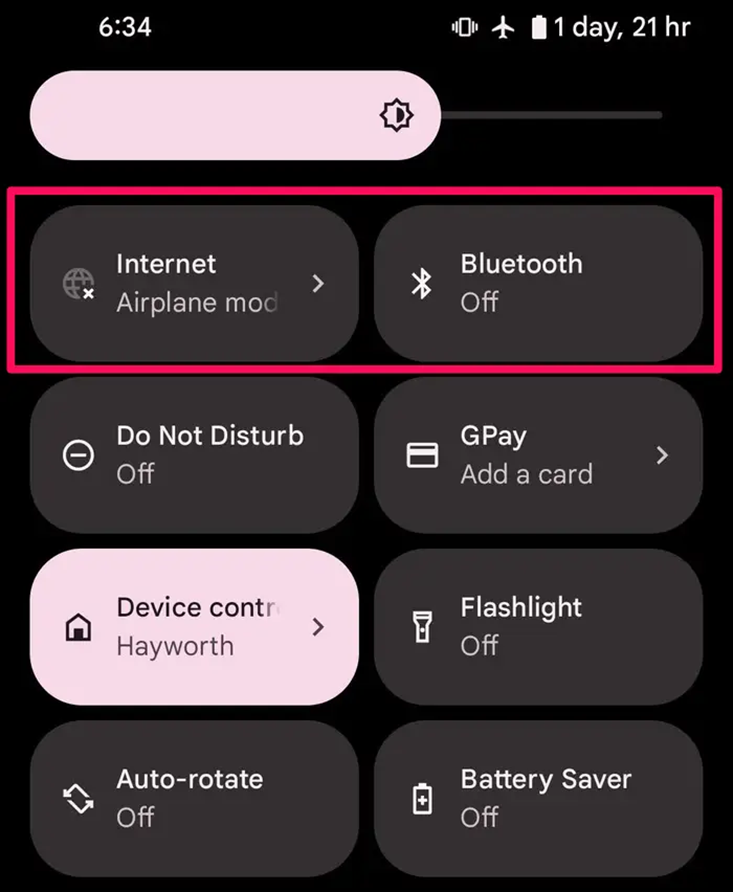The width and height of the screenshot is (733, 892).
Task: Open the Internet quick settings tile
Action: coord(194,283)
